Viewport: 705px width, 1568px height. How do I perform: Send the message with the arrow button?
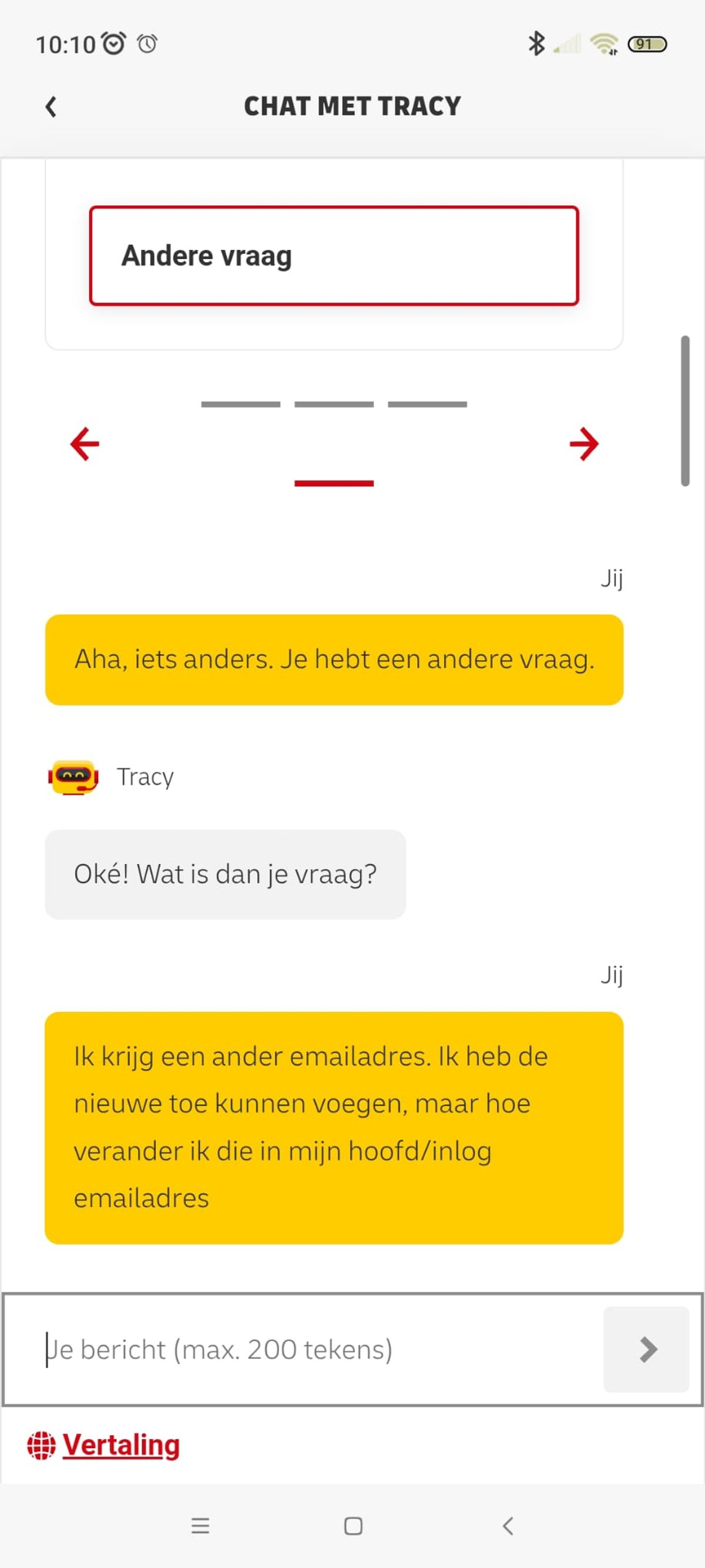[x=646, y=1349]
